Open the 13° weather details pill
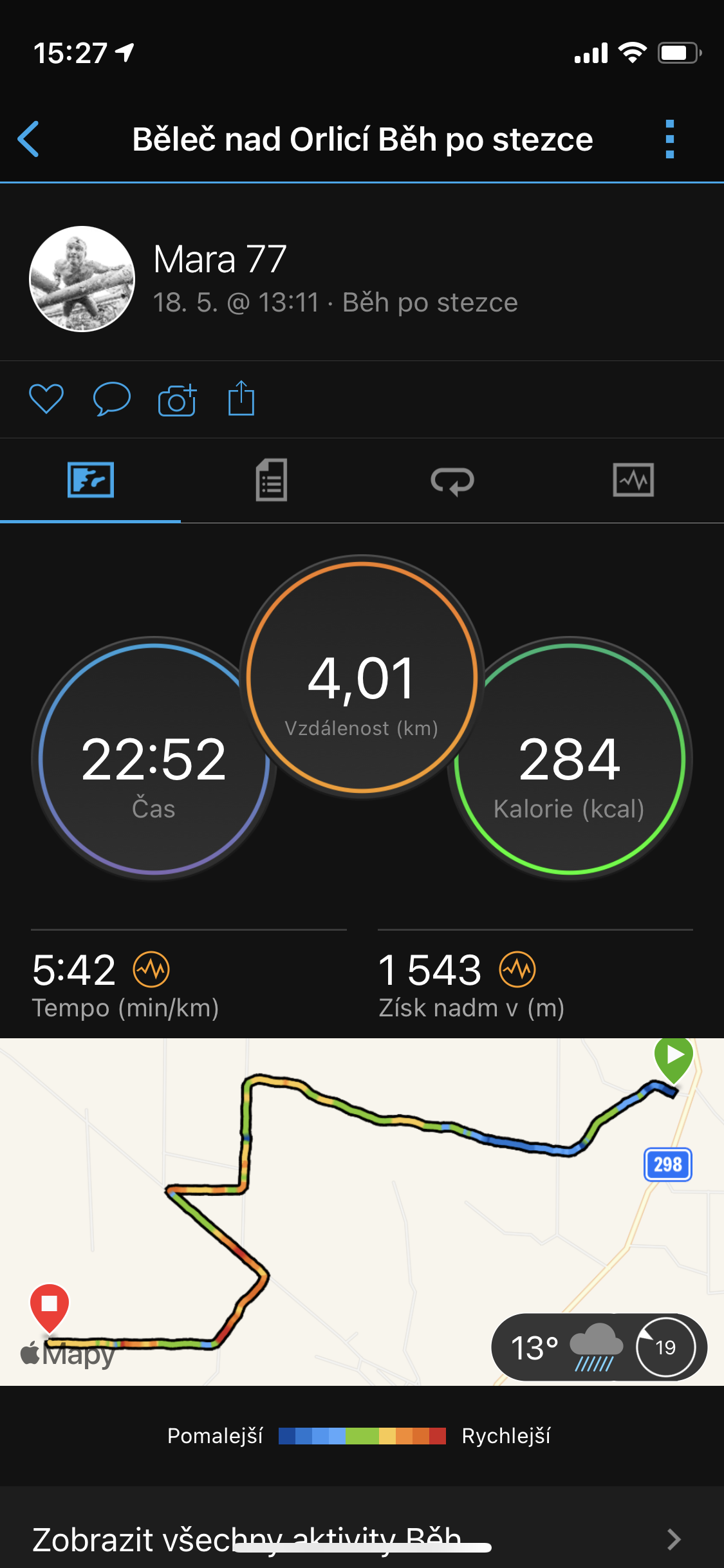 599,1347
